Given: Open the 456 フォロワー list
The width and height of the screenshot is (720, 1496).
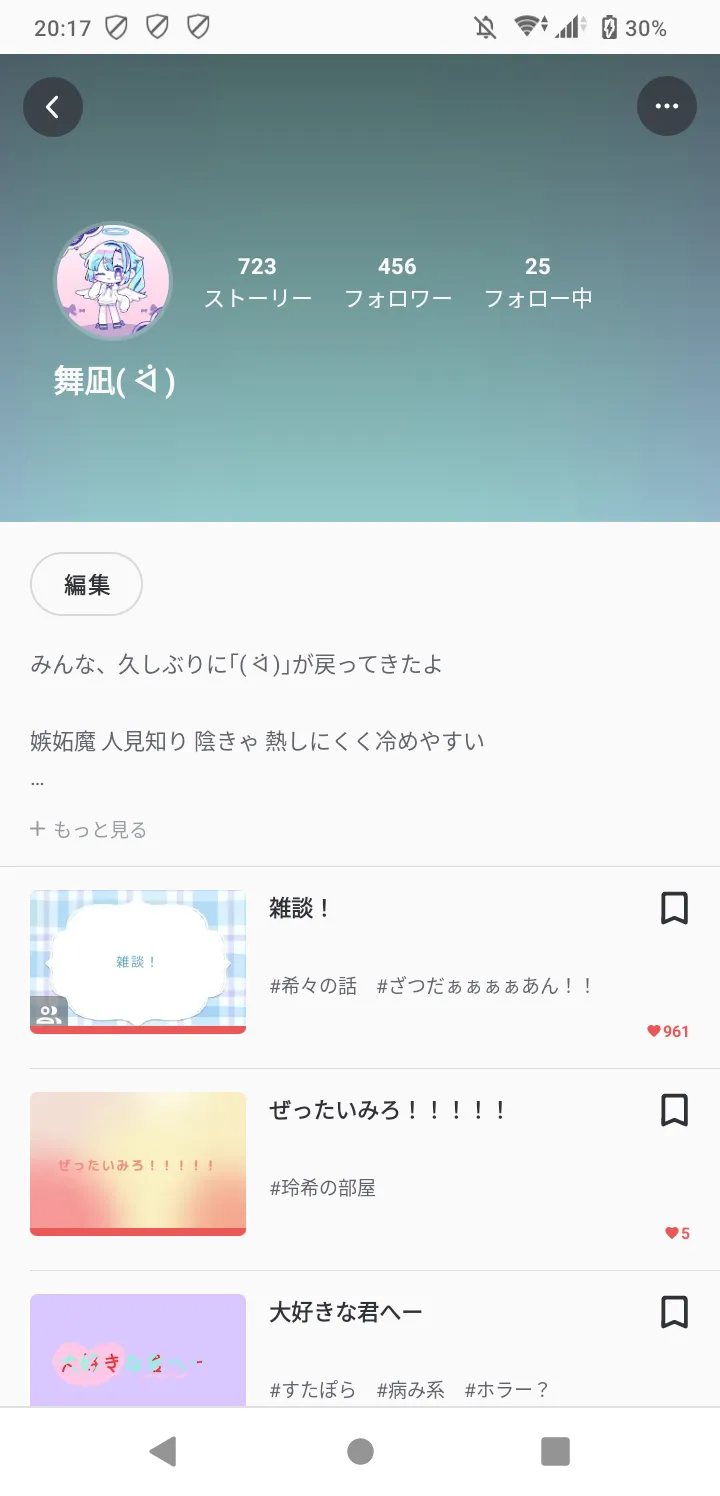Looking at the screenshot, I should tap(398, 282).
